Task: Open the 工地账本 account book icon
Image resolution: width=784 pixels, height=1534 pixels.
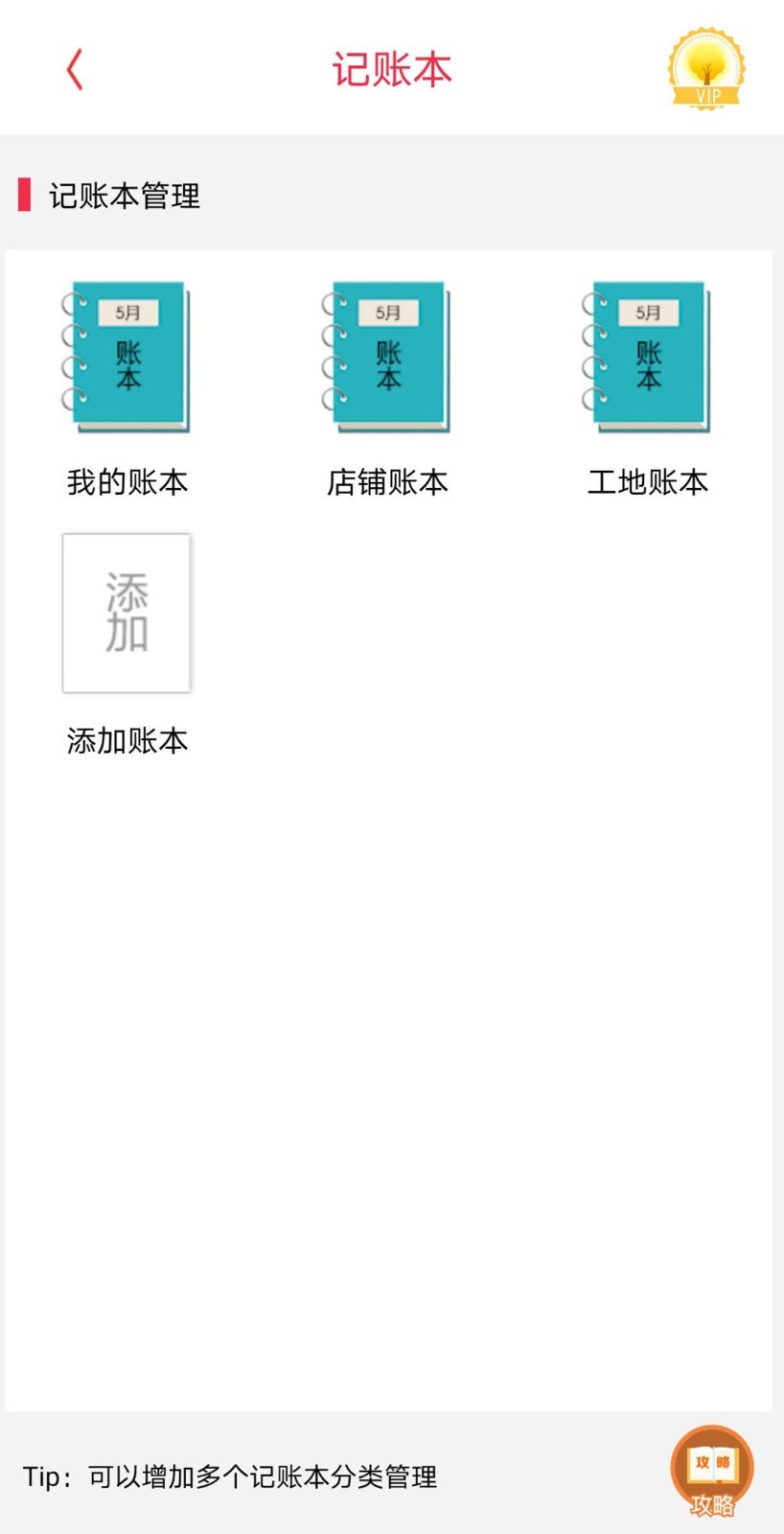Action: (648, 357)
